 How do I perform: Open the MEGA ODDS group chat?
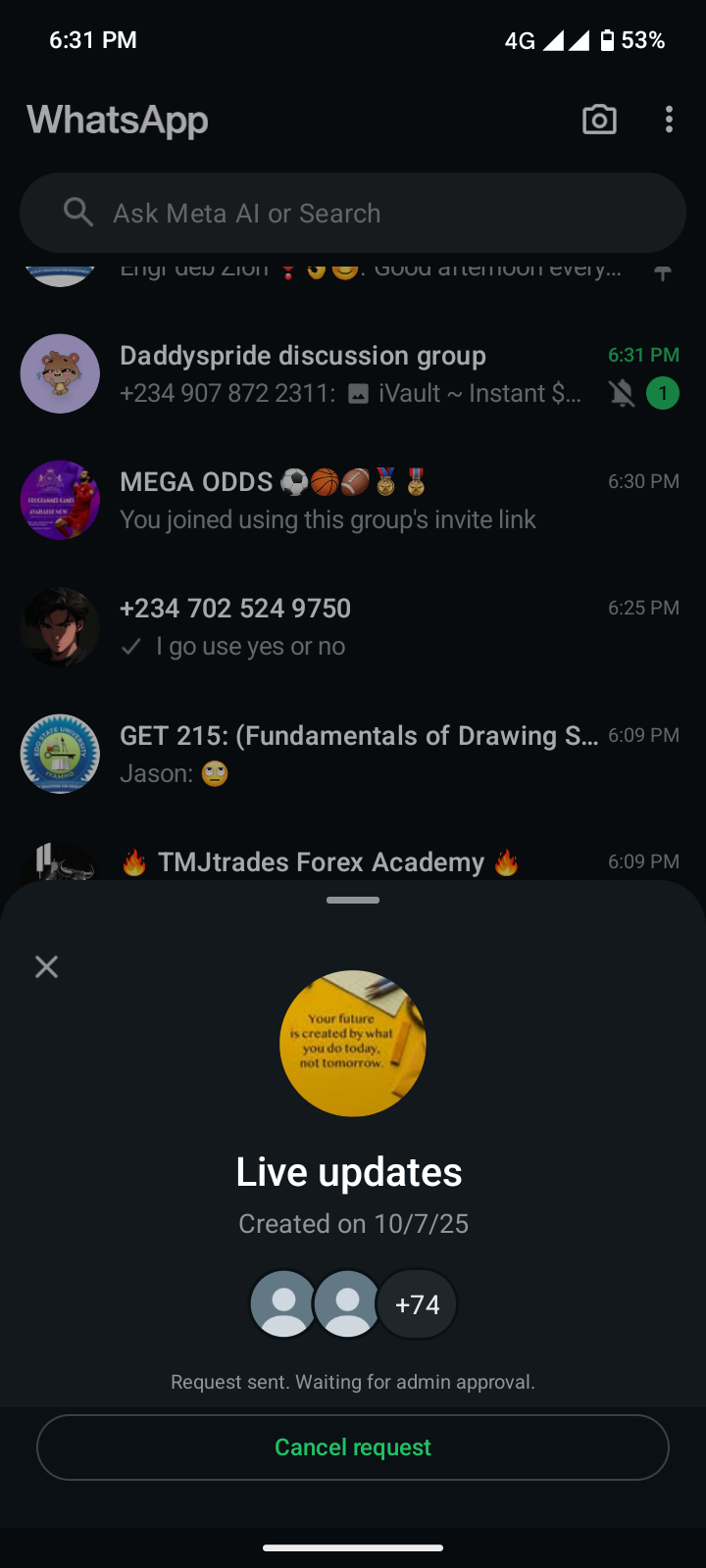pyautogui.click(x=353, y=501)
